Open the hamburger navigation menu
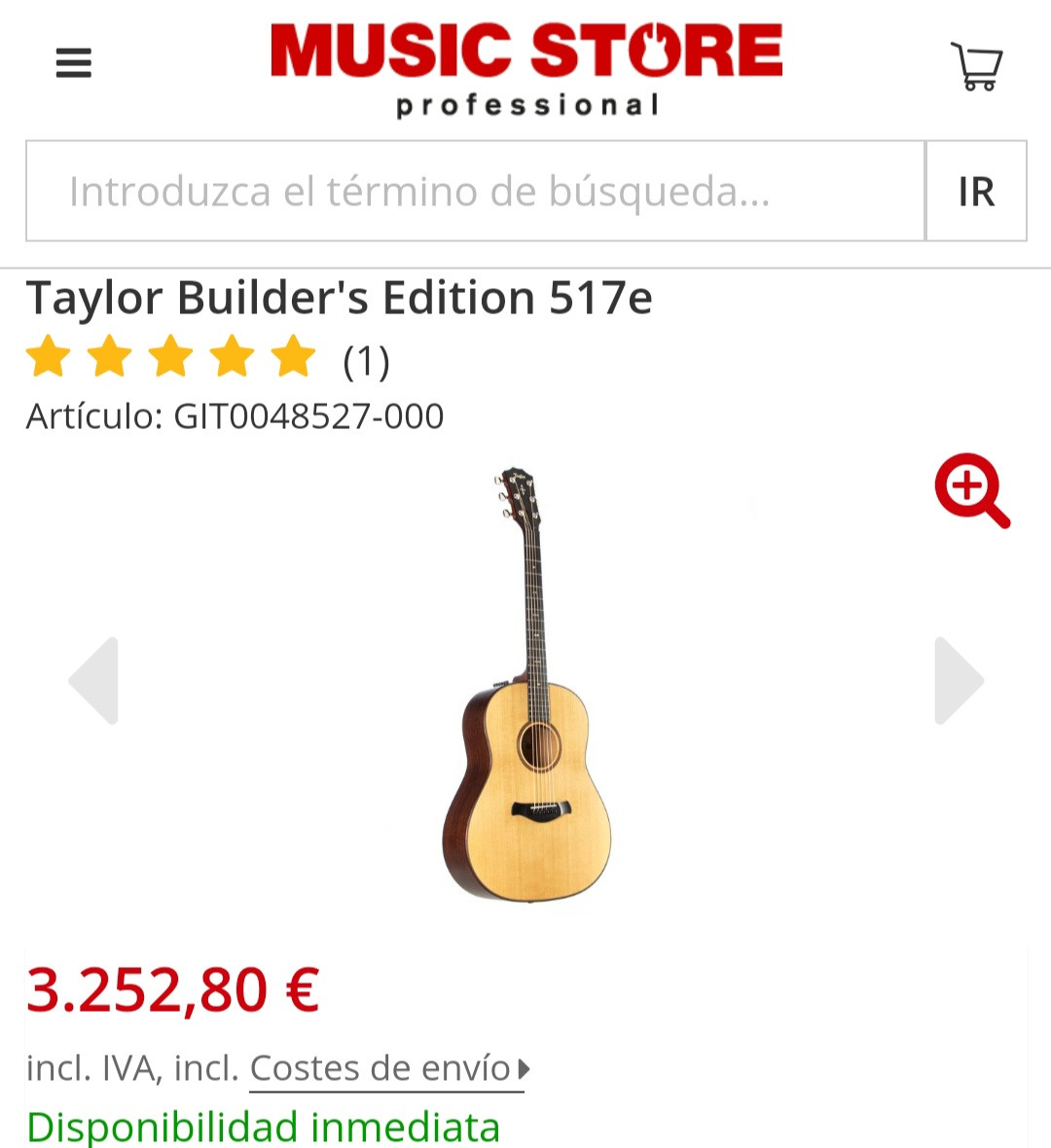This screenshot has height=1148, width=1051. (x=73, y=64)
